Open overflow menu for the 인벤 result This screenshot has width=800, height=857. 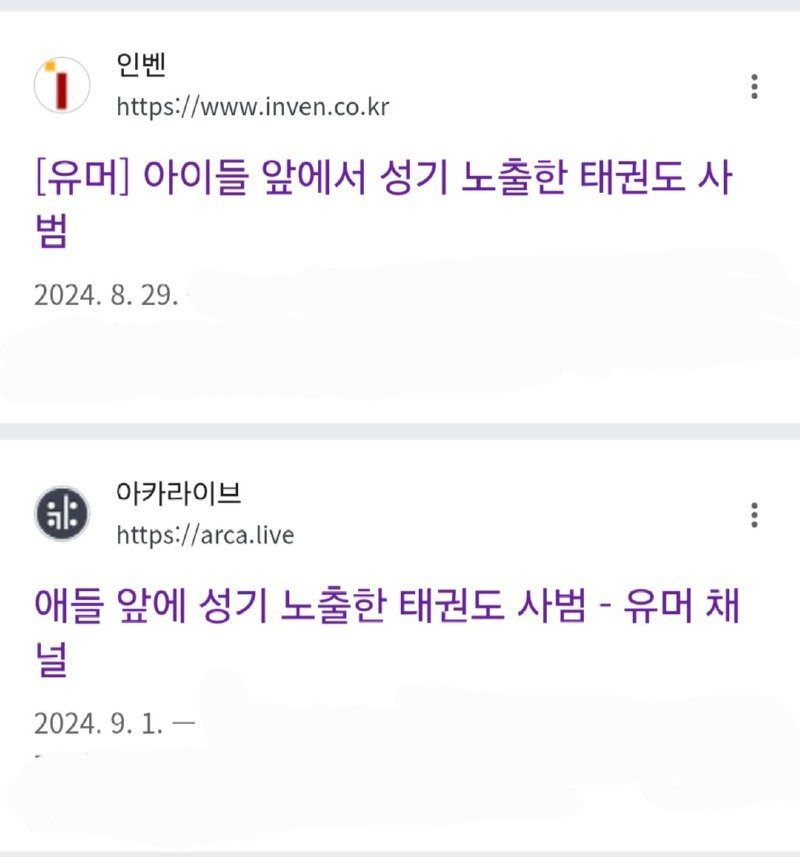click(754, 87)
